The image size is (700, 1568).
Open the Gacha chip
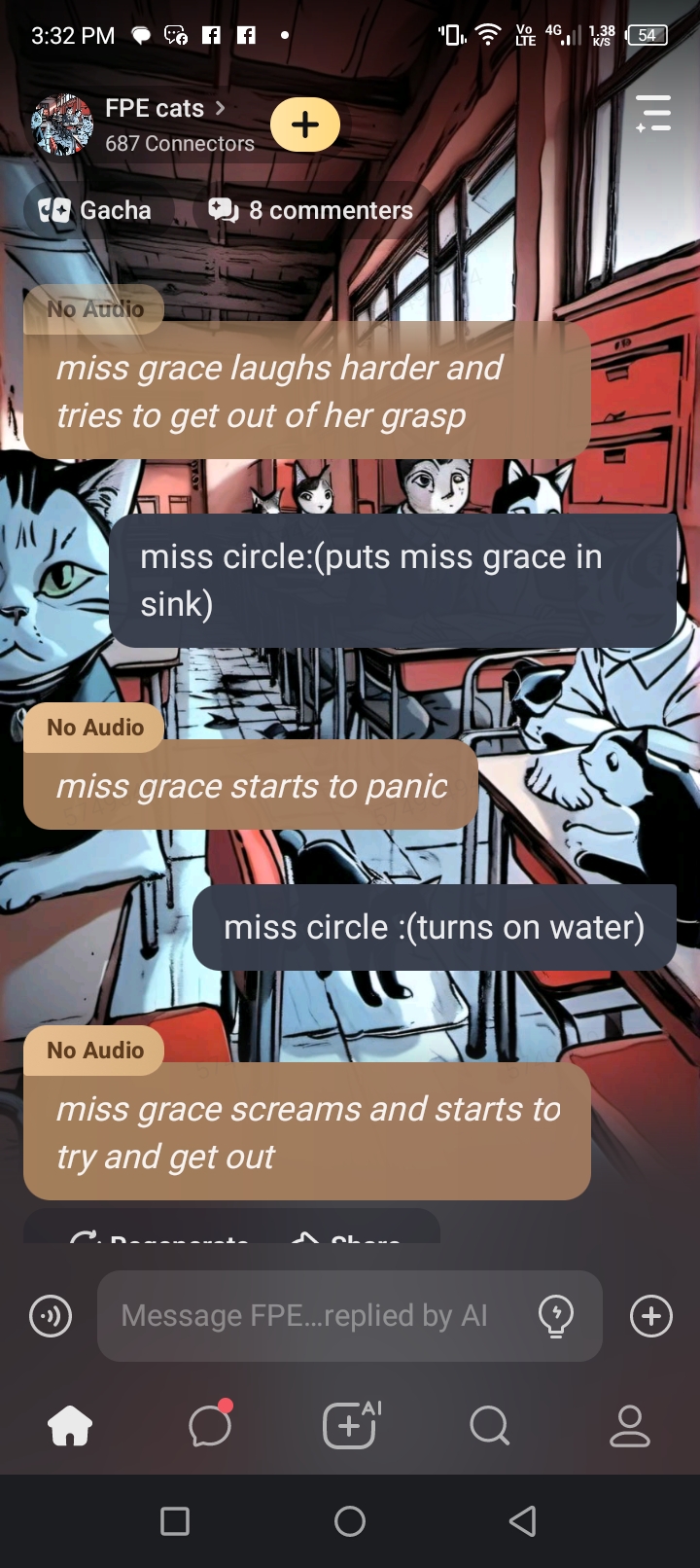[x=95, y=210]
